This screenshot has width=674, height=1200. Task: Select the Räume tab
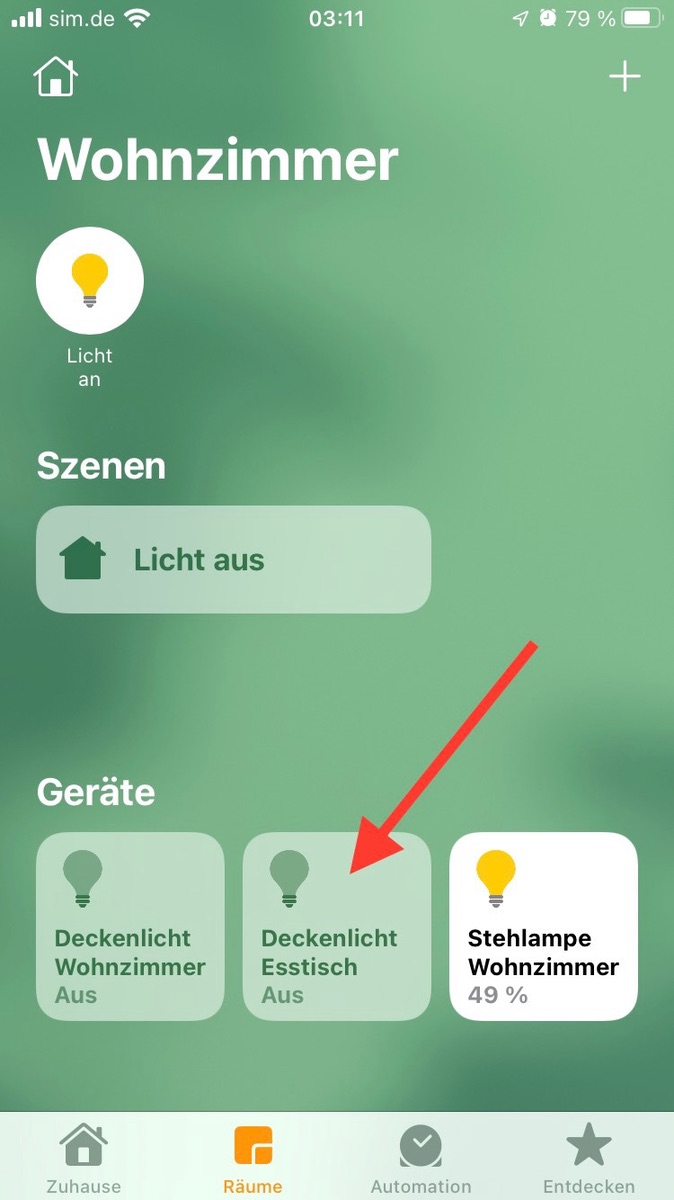pyautogui.click(x=253, y=1159)
